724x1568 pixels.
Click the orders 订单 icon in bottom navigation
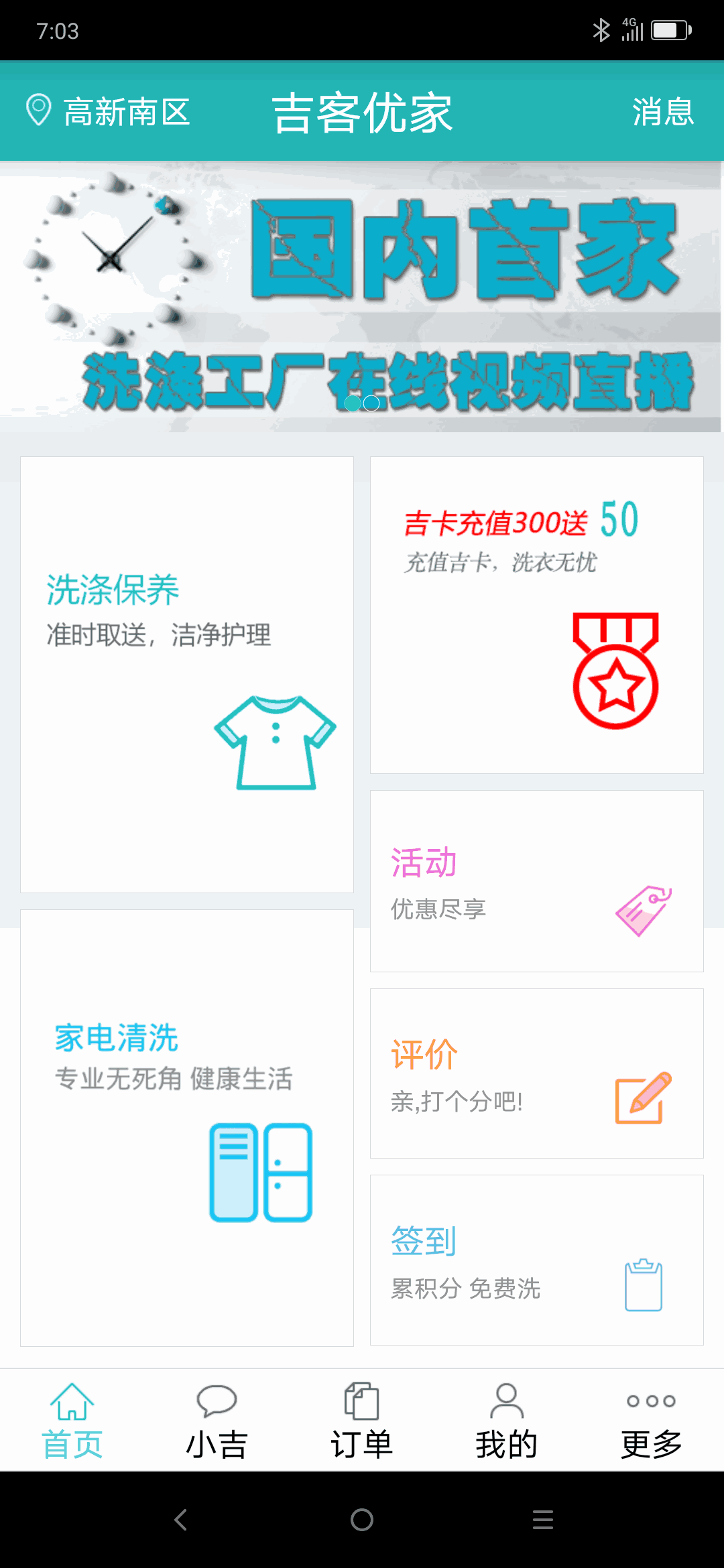click(361, 1400)
